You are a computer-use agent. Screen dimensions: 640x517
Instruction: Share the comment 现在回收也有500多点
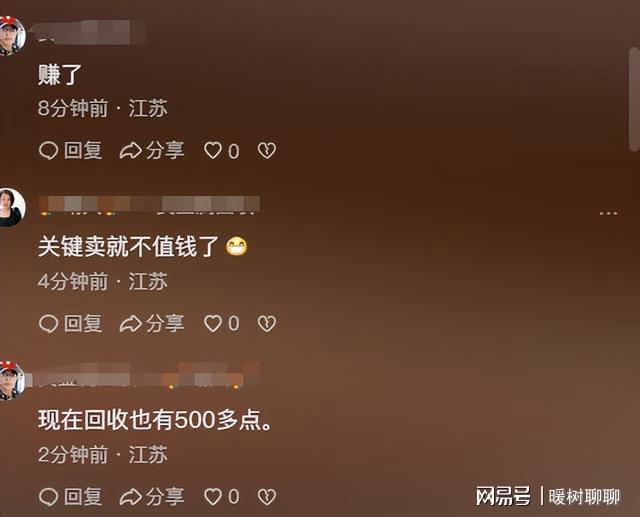point(152,496)
